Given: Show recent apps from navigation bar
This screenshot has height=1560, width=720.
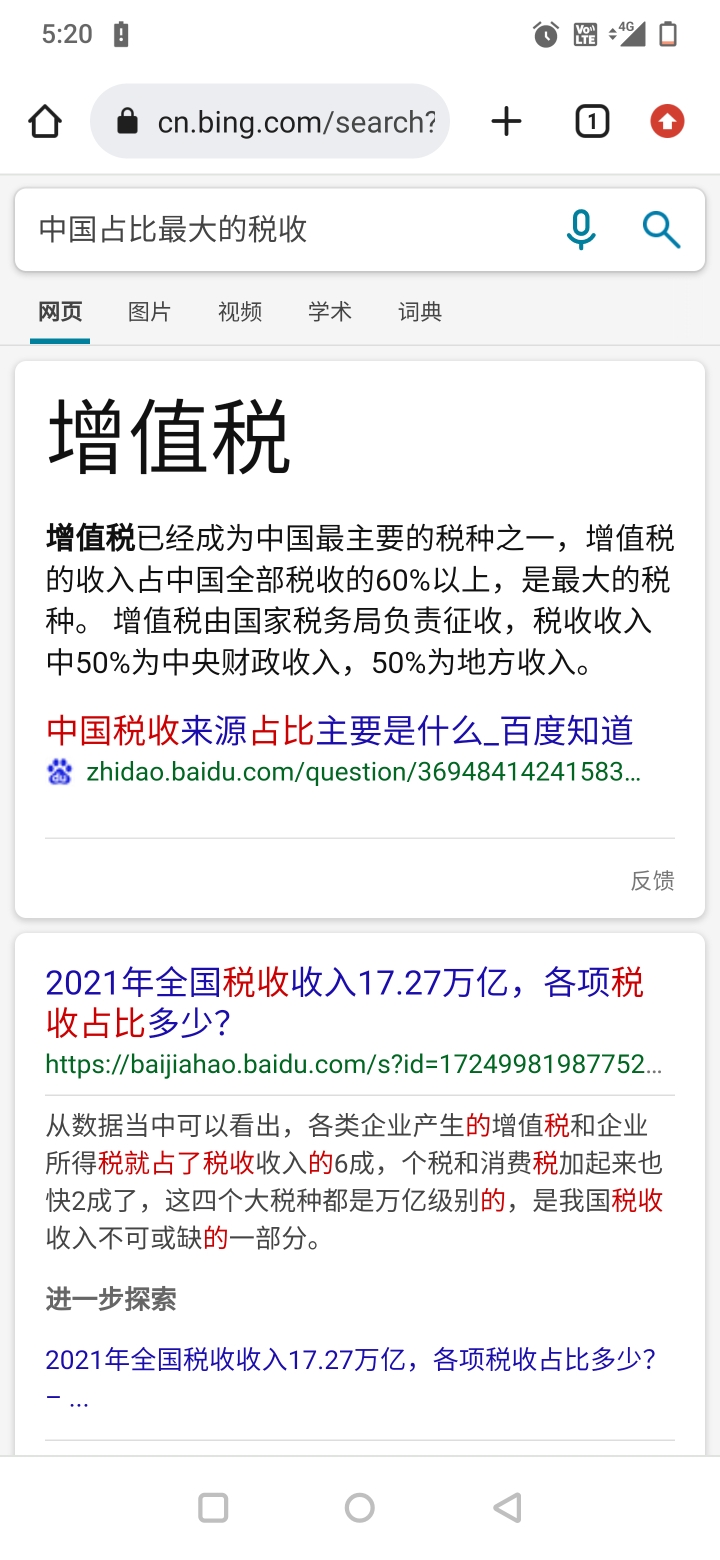Looking at the screenshot, I should point(213,1507).
